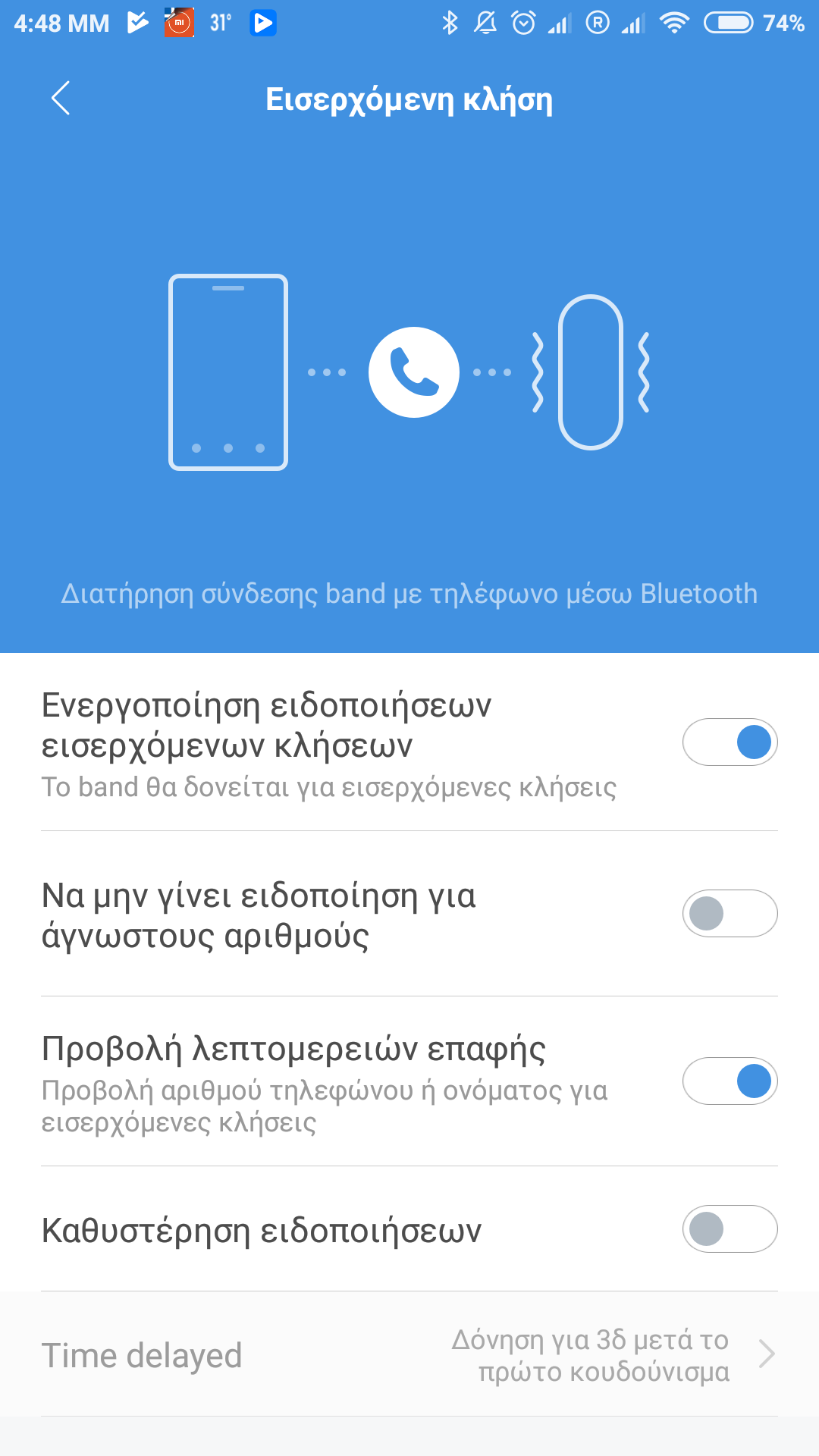Turn off Προβολή λεπτομερειών επαφής

click(x=730, y=1081)
